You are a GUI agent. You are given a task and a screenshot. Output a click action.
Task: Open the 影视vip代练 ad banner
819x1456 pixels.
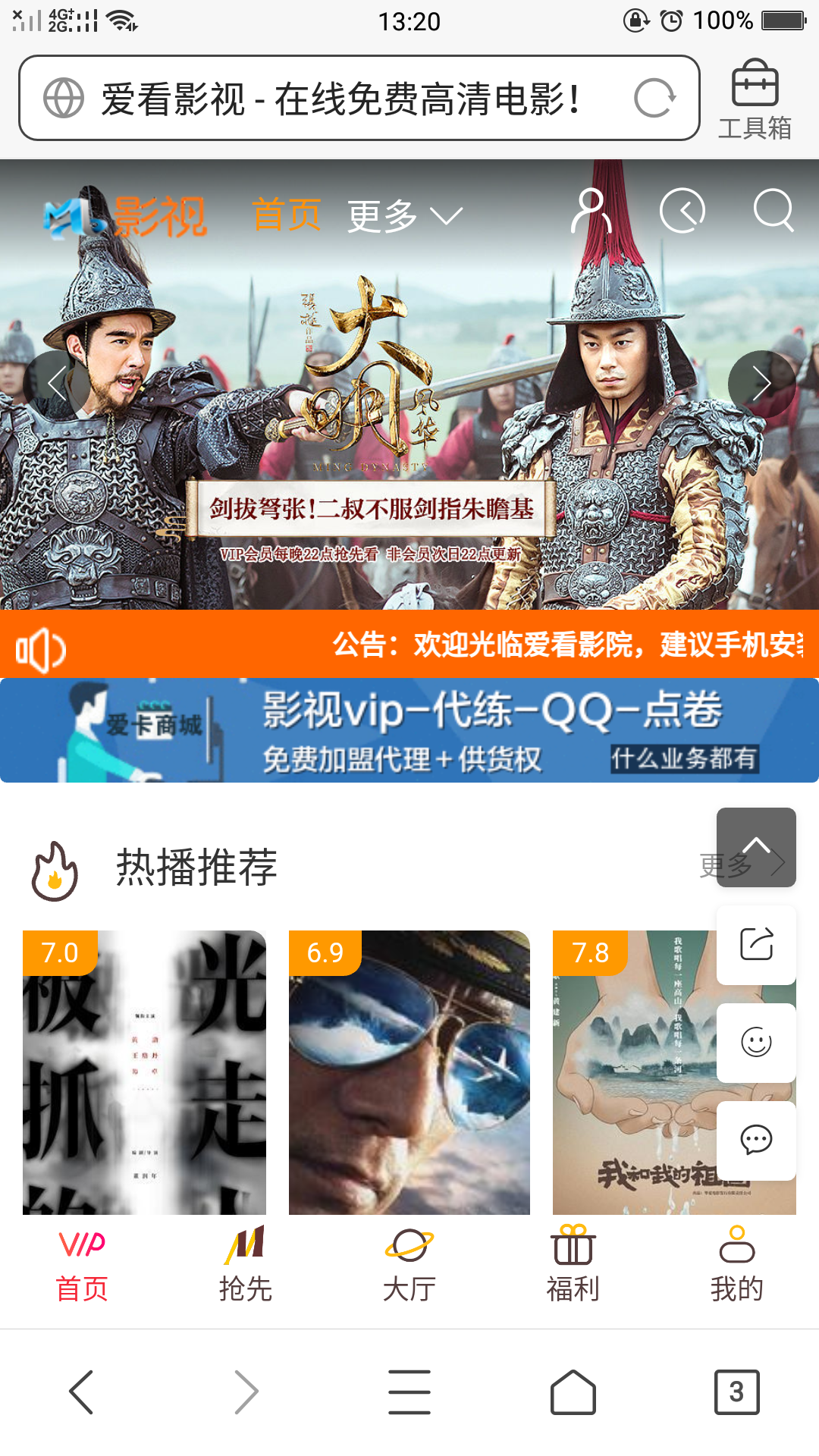pos(409,730)
